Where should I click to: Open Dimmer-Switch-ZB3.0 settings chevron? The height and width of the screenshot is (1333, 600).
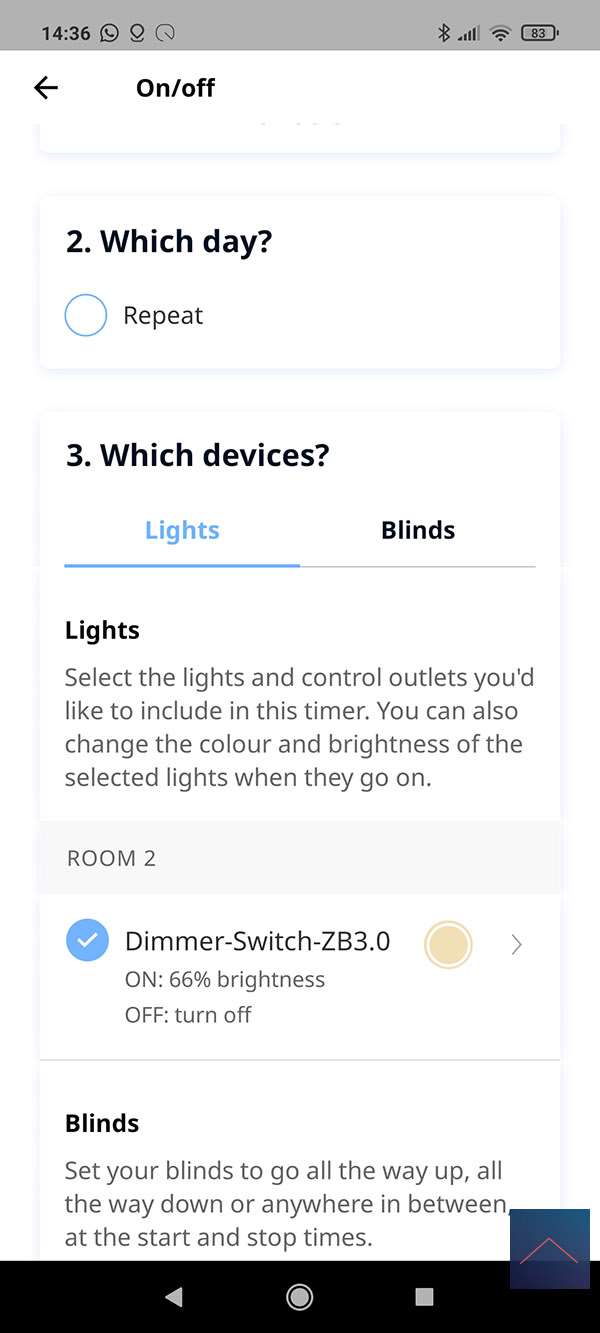point(516,944)
